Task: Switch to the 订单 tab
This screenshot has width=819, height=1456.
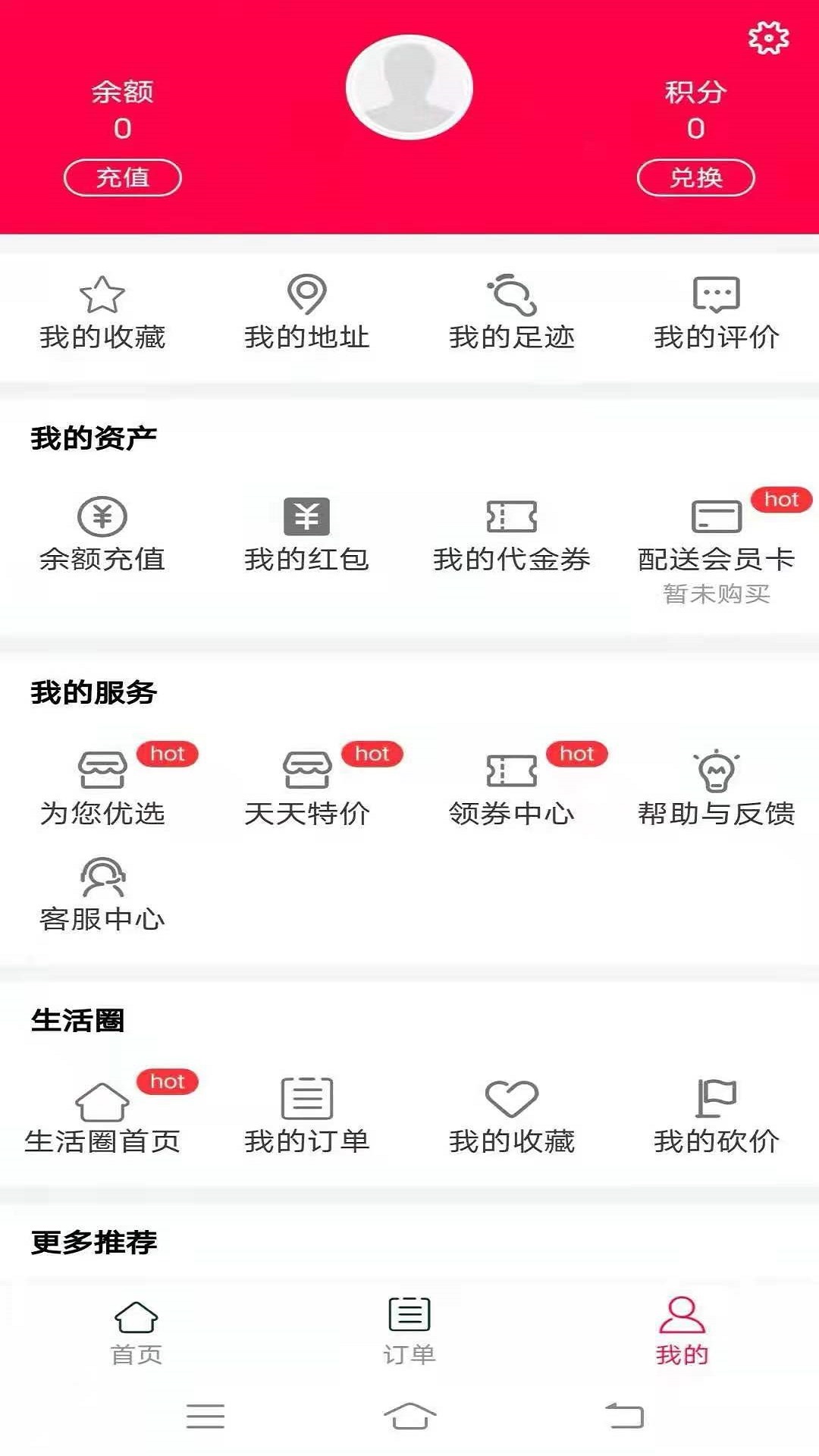Action: coord(409,1332)
